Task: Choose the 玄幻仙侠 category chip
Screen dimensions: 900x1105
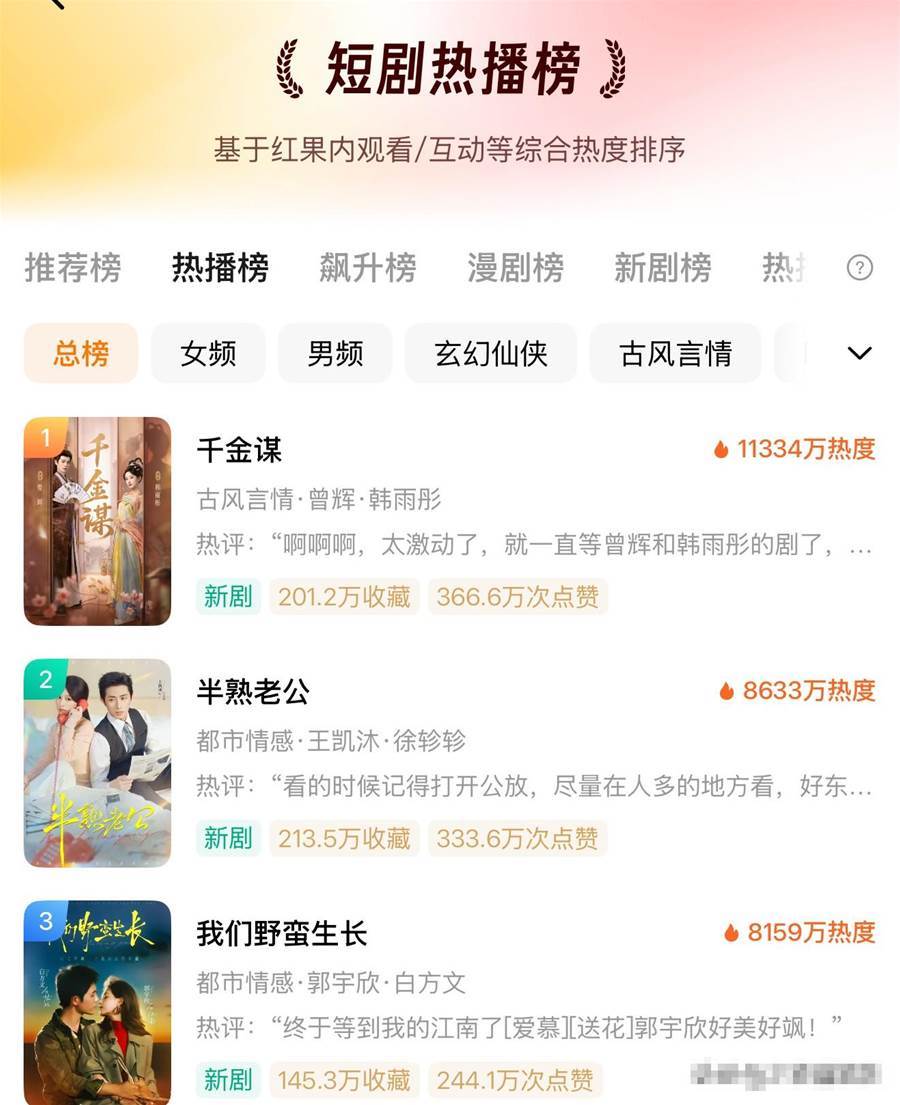Action: (490, 353)
